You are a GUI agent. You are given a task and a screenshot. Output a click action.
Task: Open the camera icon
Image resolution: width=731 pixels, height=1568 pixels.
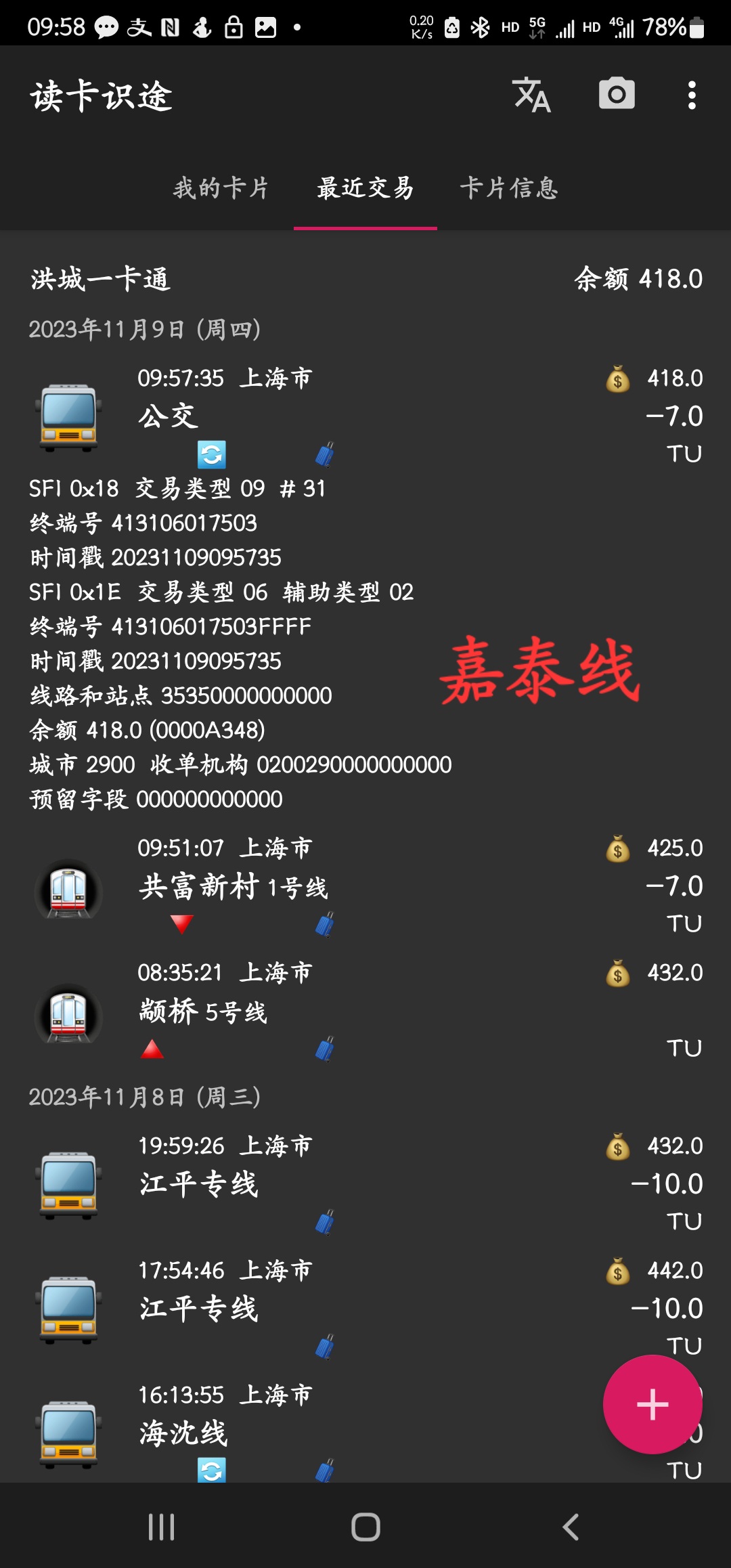click(617, 95)
